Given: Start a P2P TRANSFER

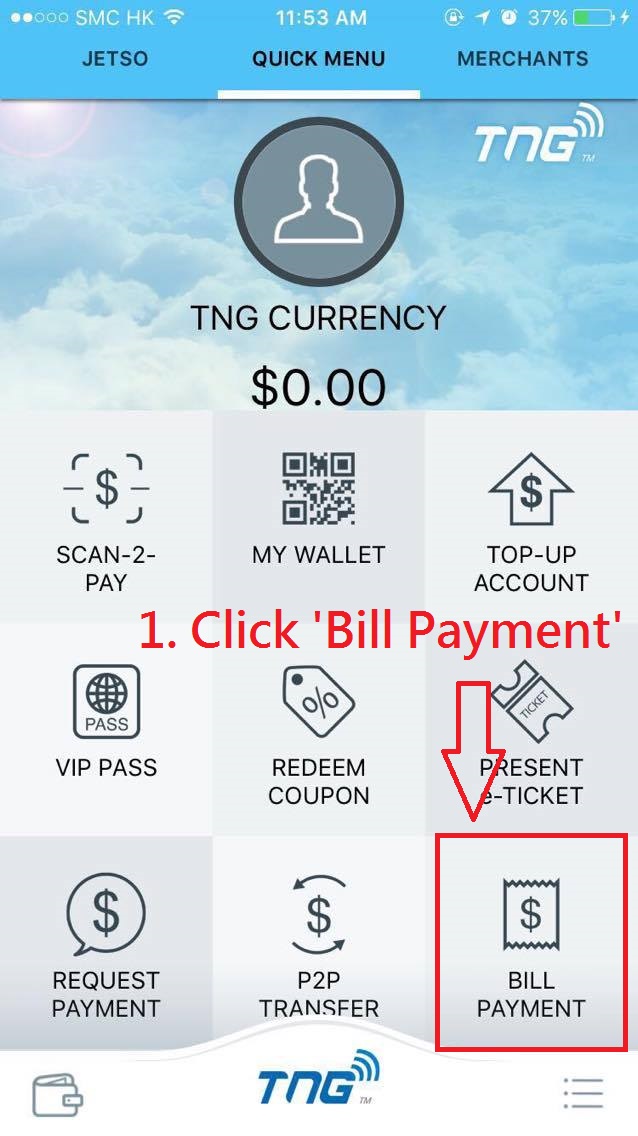Looking at the screenshot, I should [319, 940].
